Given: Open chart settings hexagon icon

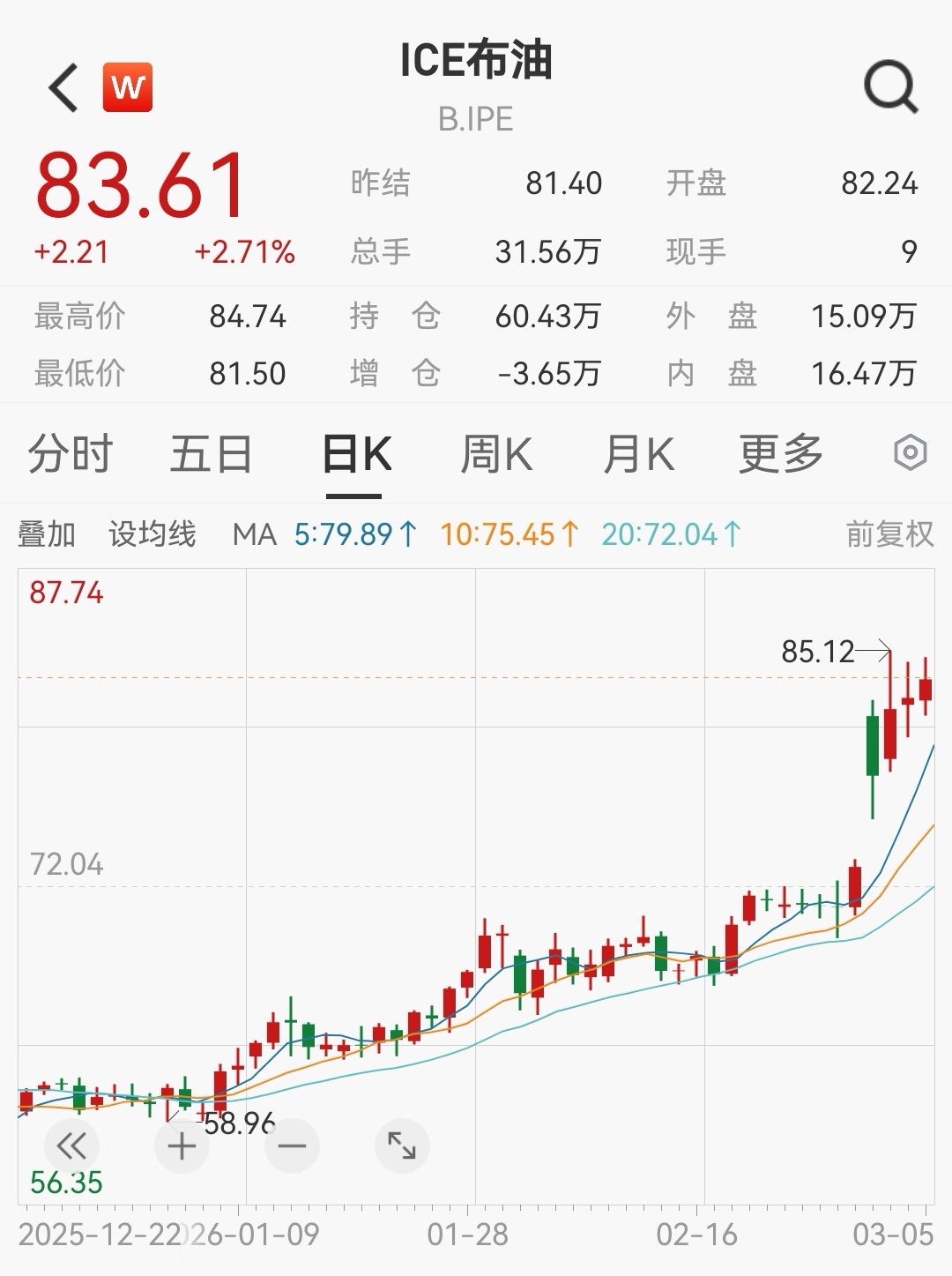Looking at the screenshot, I should 910,453.
